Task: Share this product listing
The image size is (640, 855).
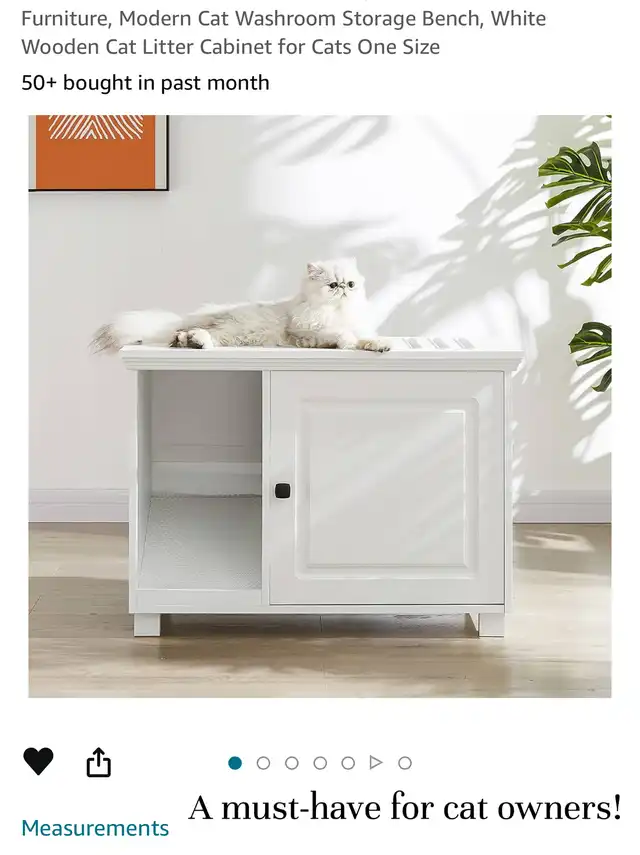Action: (x=98, y=763)
